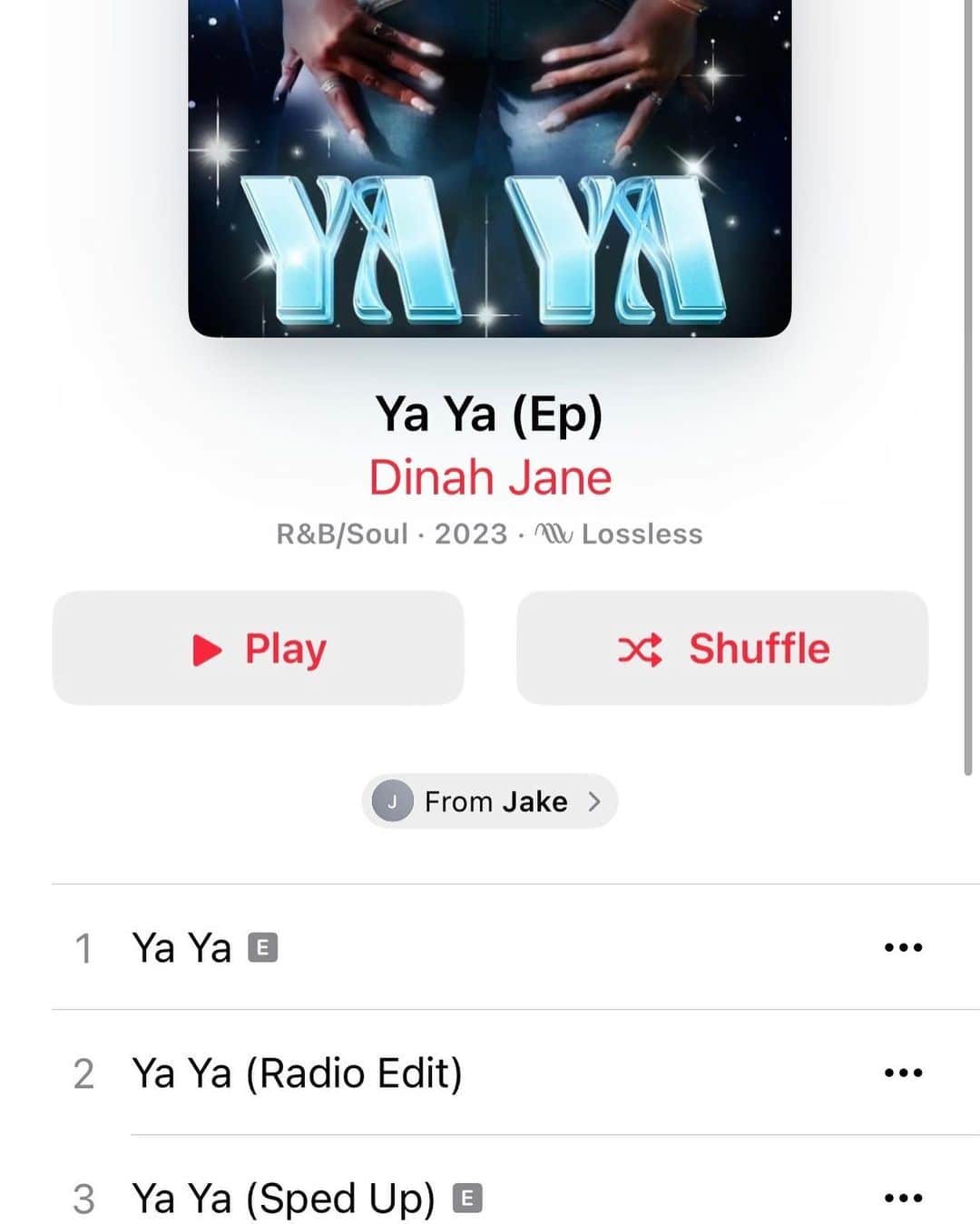Open more options for Ya Ya (Sped Up)
Screen dimensions: 980x1224
pos(903,1198)
